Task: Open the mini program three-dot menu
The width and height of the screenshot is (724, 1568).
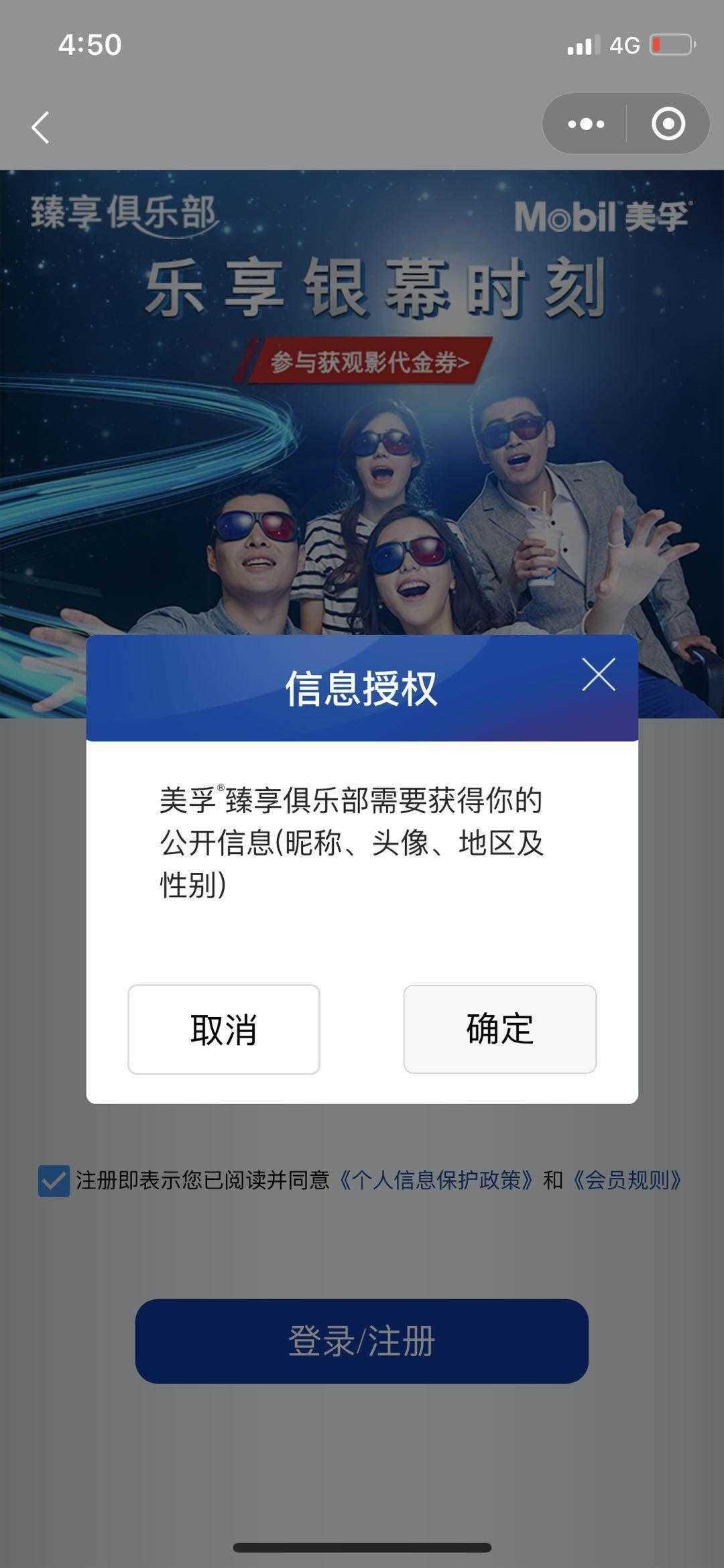Action: (586, 124)
